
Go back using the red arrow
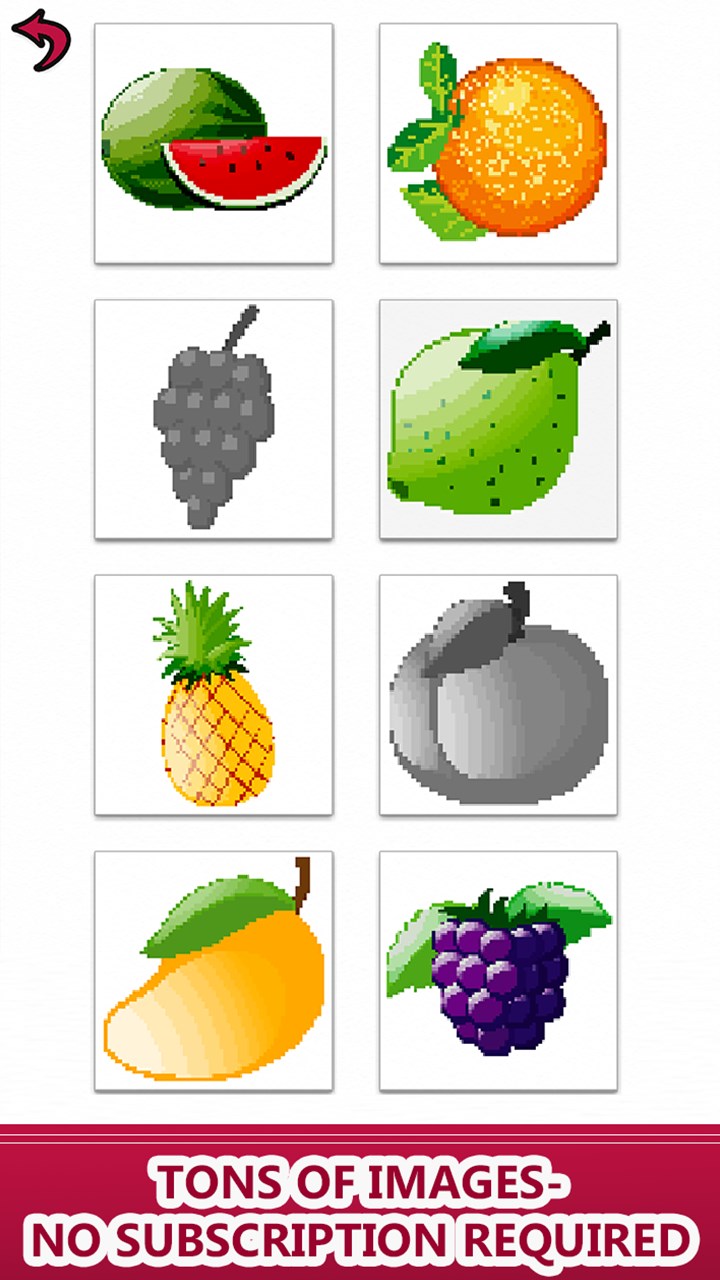point(41,40)
